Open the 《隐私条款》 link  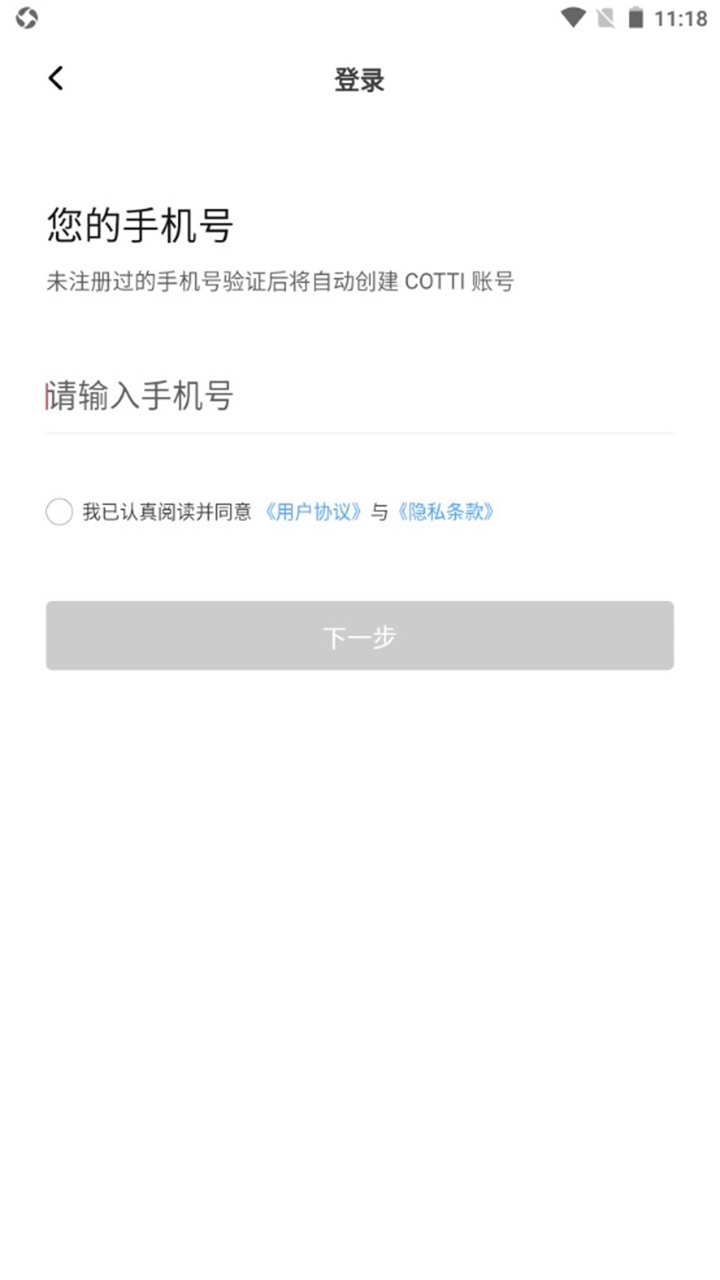(x=445, y=512)
